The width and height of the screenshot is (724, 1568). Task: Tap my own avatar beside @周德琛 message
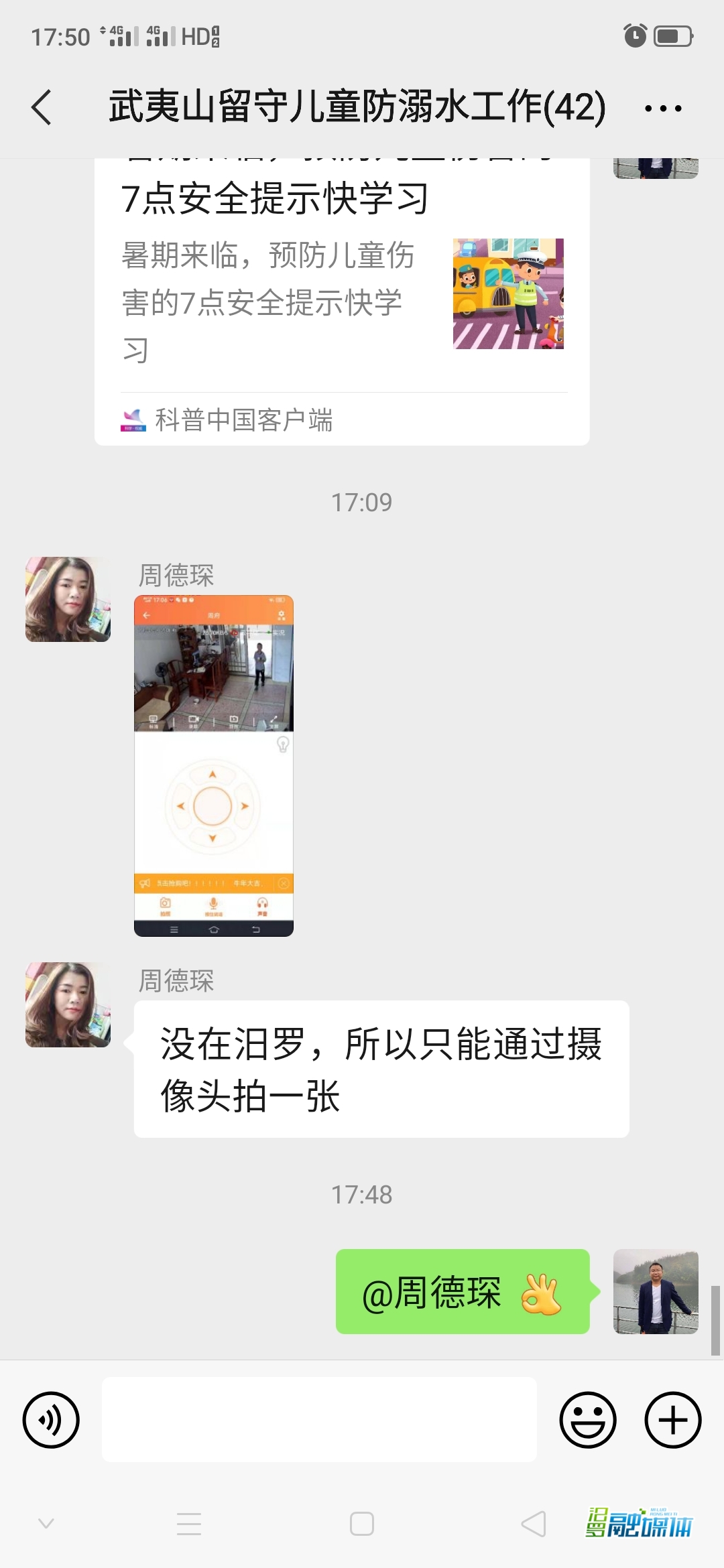click(656, 1291)
